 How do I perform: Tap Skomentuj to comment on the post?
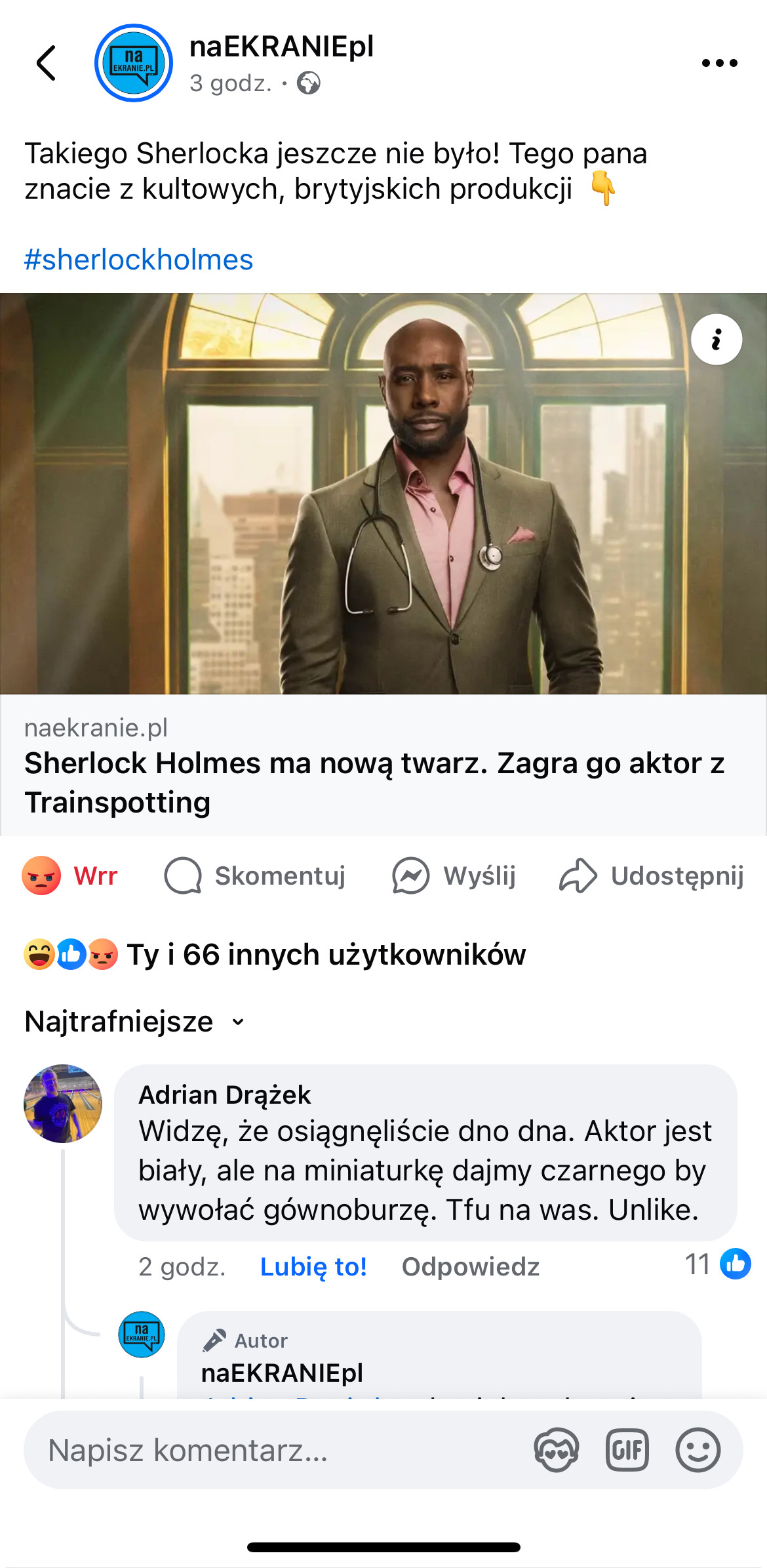pos(256,876)
